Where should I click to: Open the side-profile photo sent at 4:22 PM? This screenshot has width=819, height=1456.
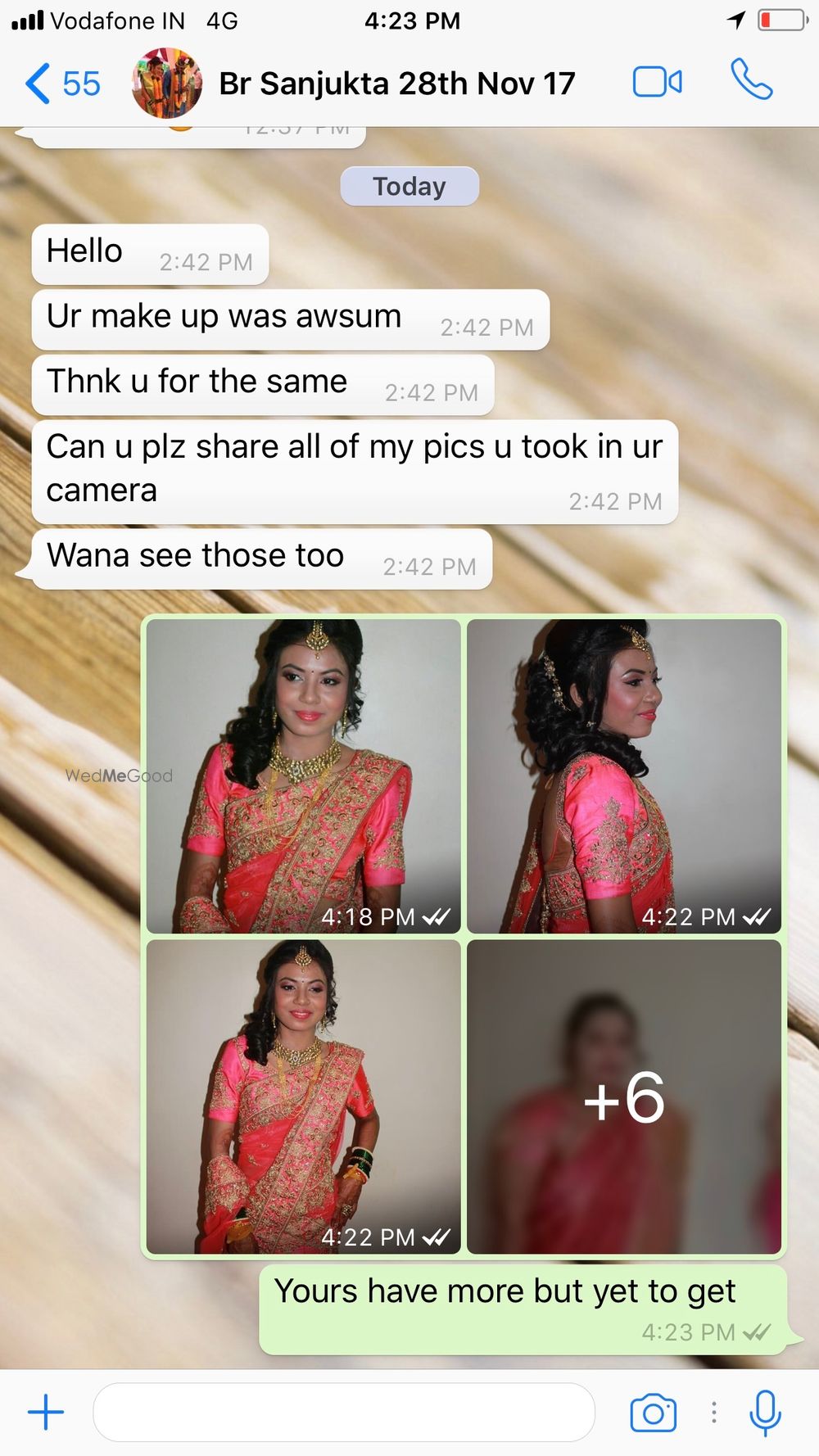[x=624, y=775]
